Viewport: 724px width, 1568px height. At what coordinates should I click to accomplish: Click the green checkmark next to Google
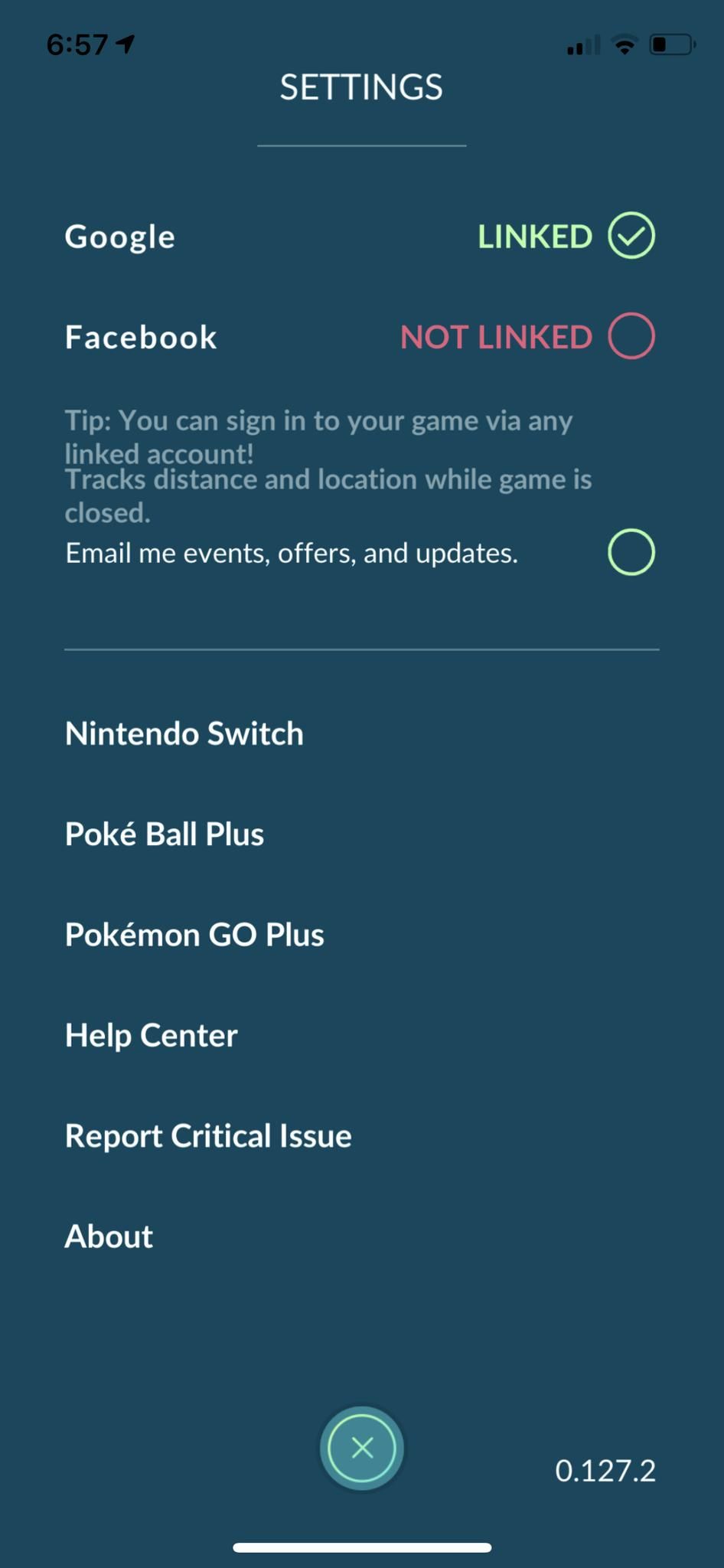pyautogui.click(x=632, y=236)
